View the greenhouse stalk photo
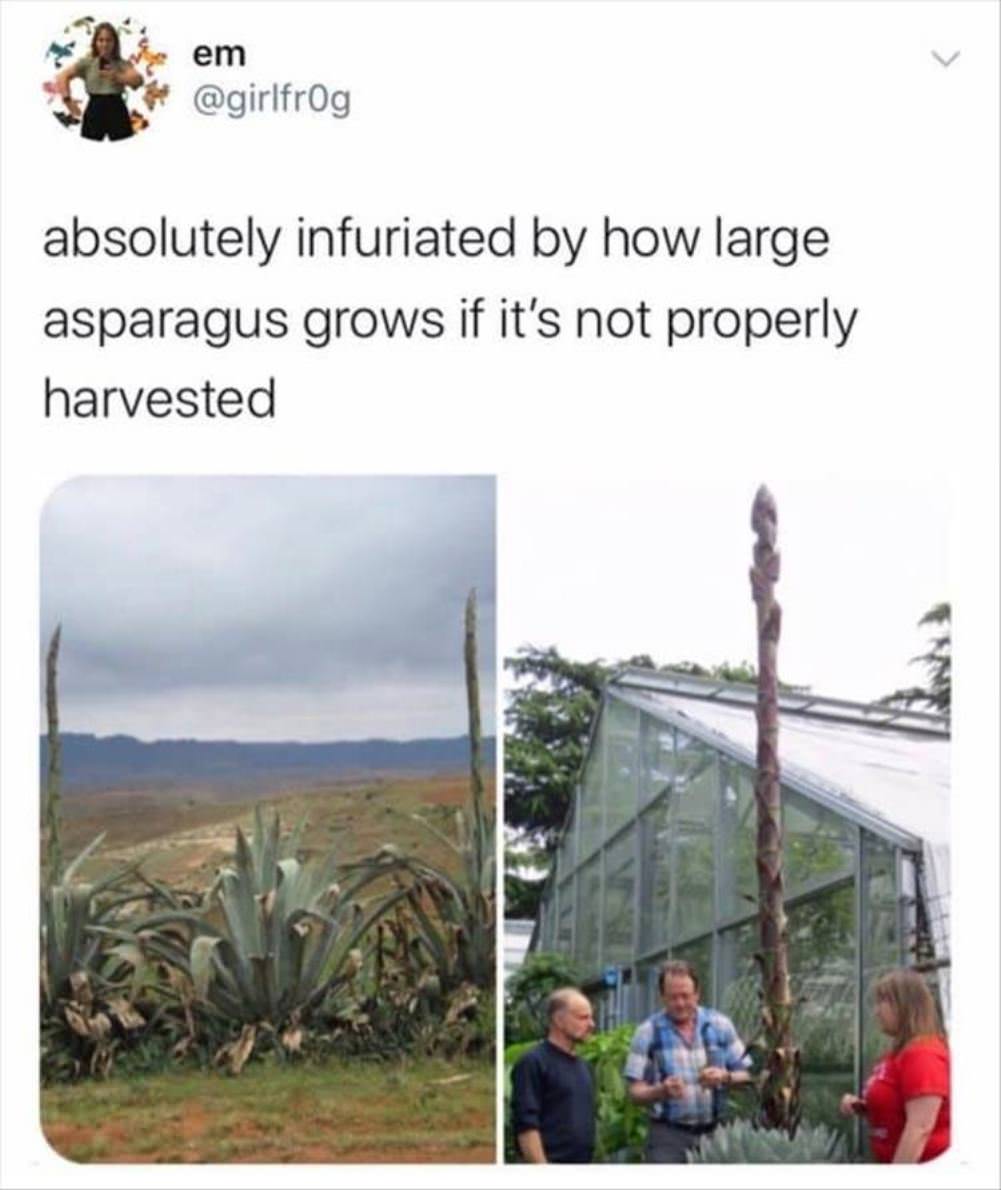Image resolution: width=1001 pixels, height=1190 pixels. click(x=727, y=818)
